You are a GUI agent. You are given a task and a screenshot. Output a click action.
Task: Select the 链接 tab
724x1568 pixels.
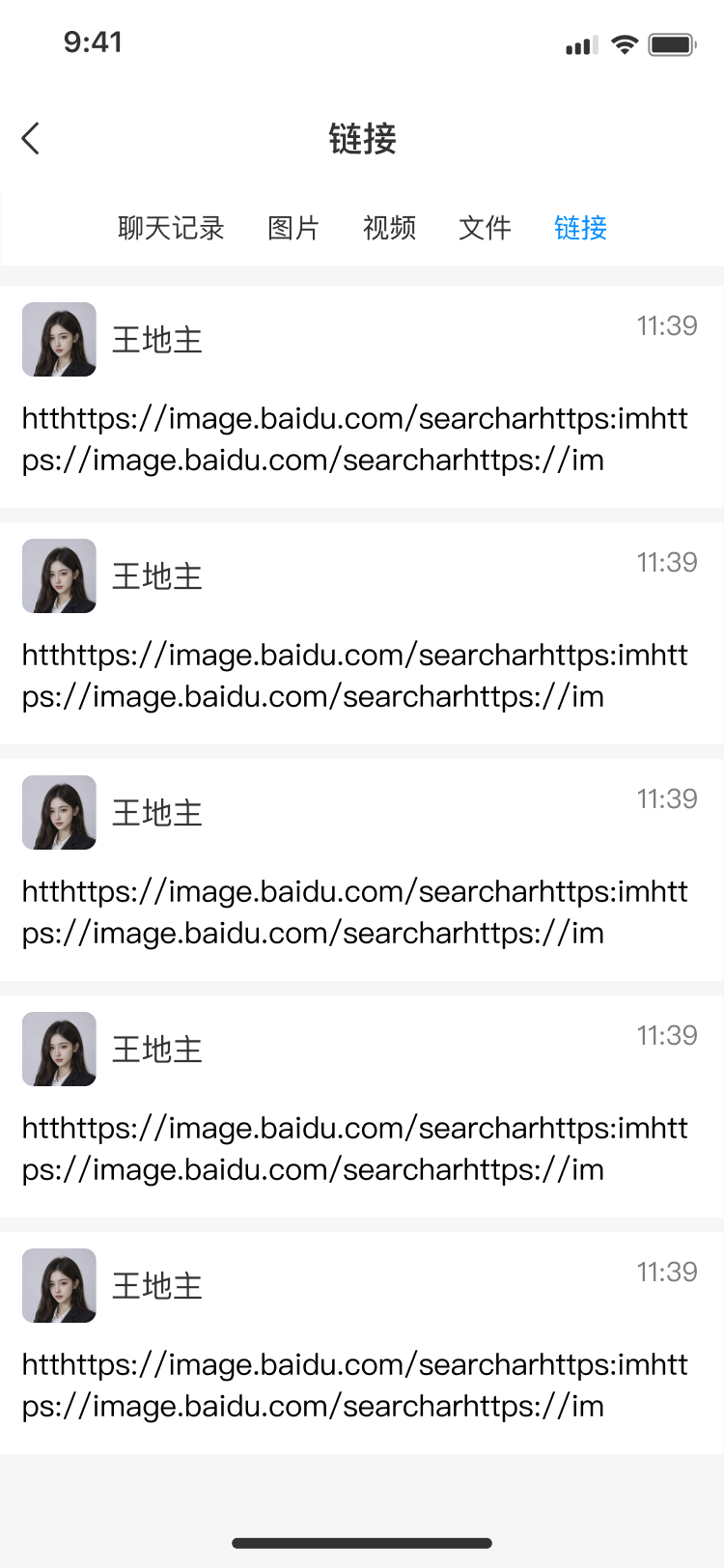tap(580, 228)
